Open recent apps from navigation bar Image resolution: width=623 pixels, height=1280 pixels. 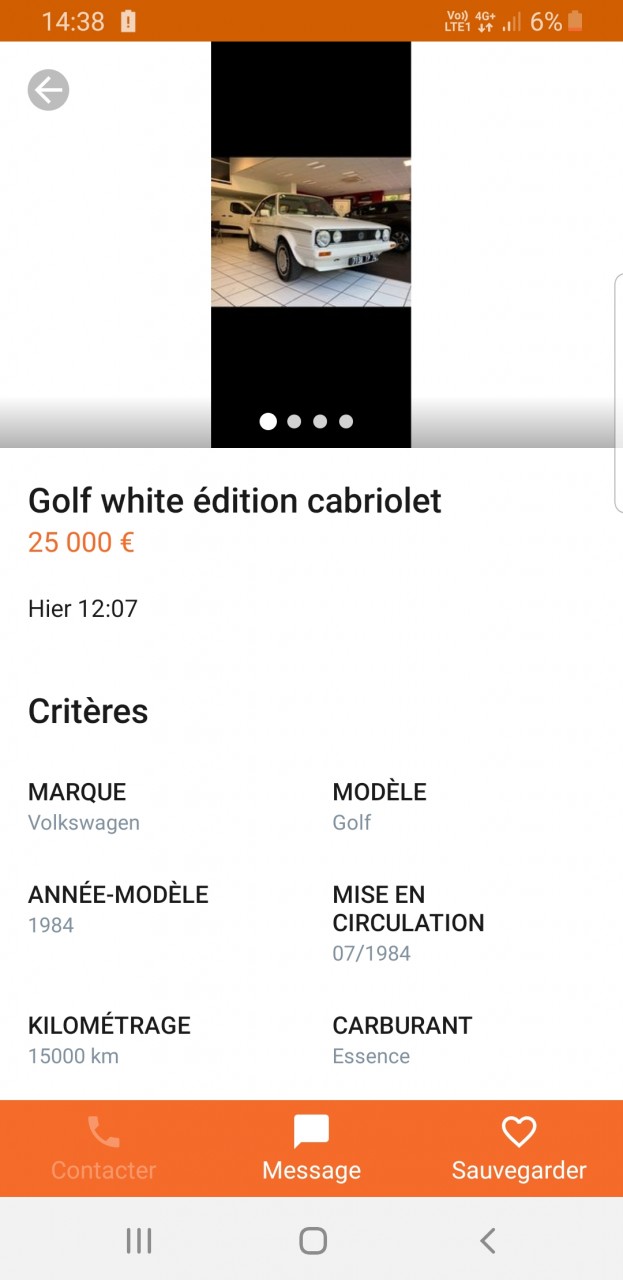[x=139, y=1241]
